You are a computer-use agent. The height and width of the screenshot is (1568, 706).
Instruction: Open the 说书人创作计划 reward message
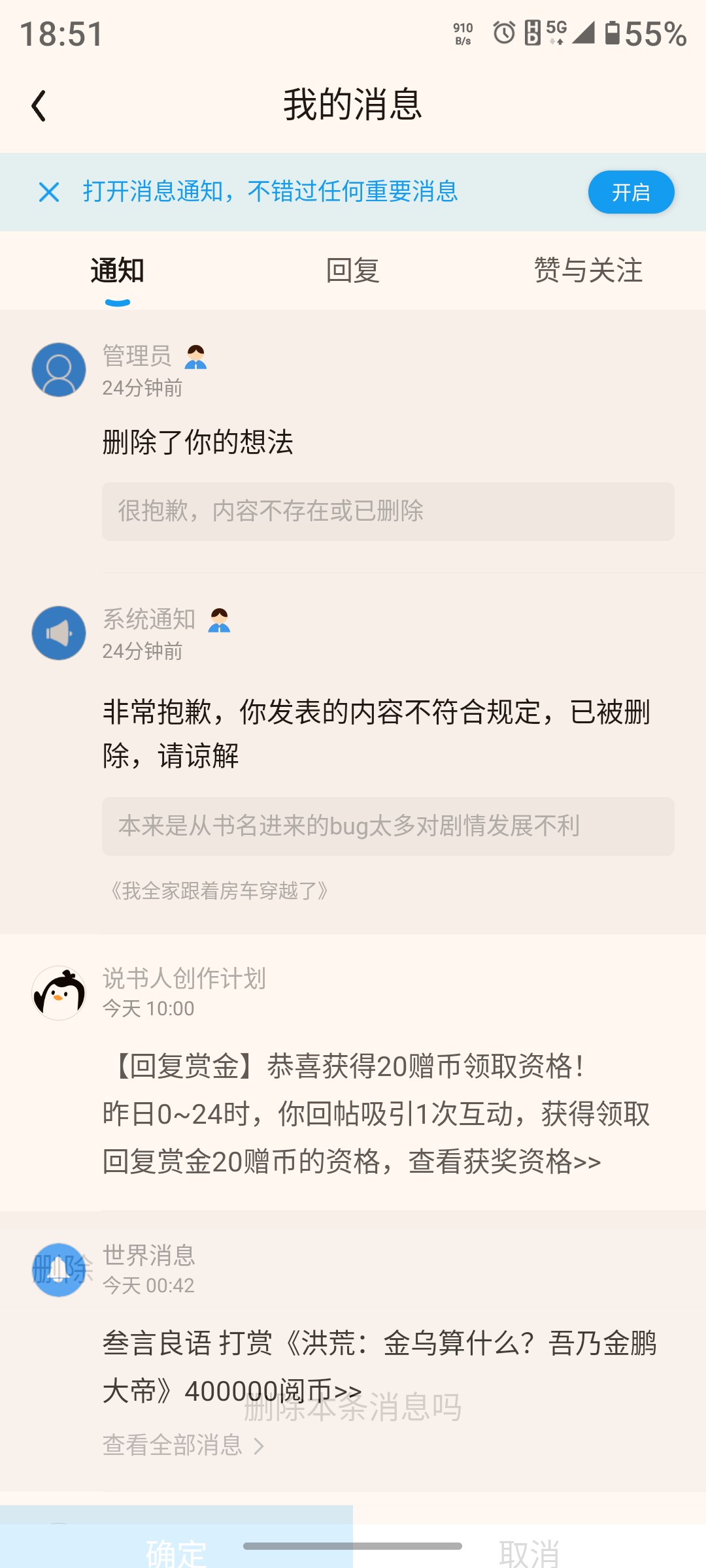click(x=353, y=1071)
